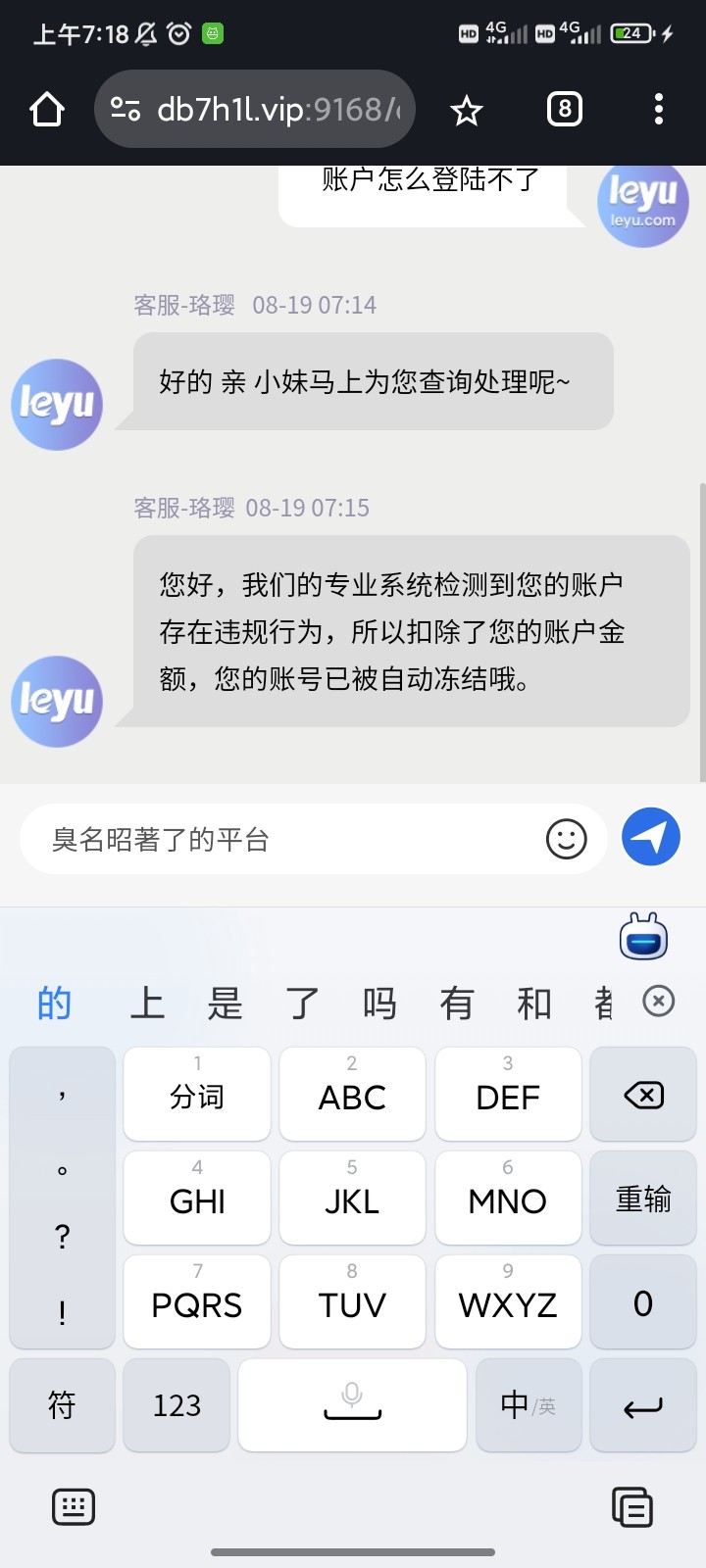706x1568 pixels.
Task: Open the keyboard layout switcher icon
Action: point(74,1507)
